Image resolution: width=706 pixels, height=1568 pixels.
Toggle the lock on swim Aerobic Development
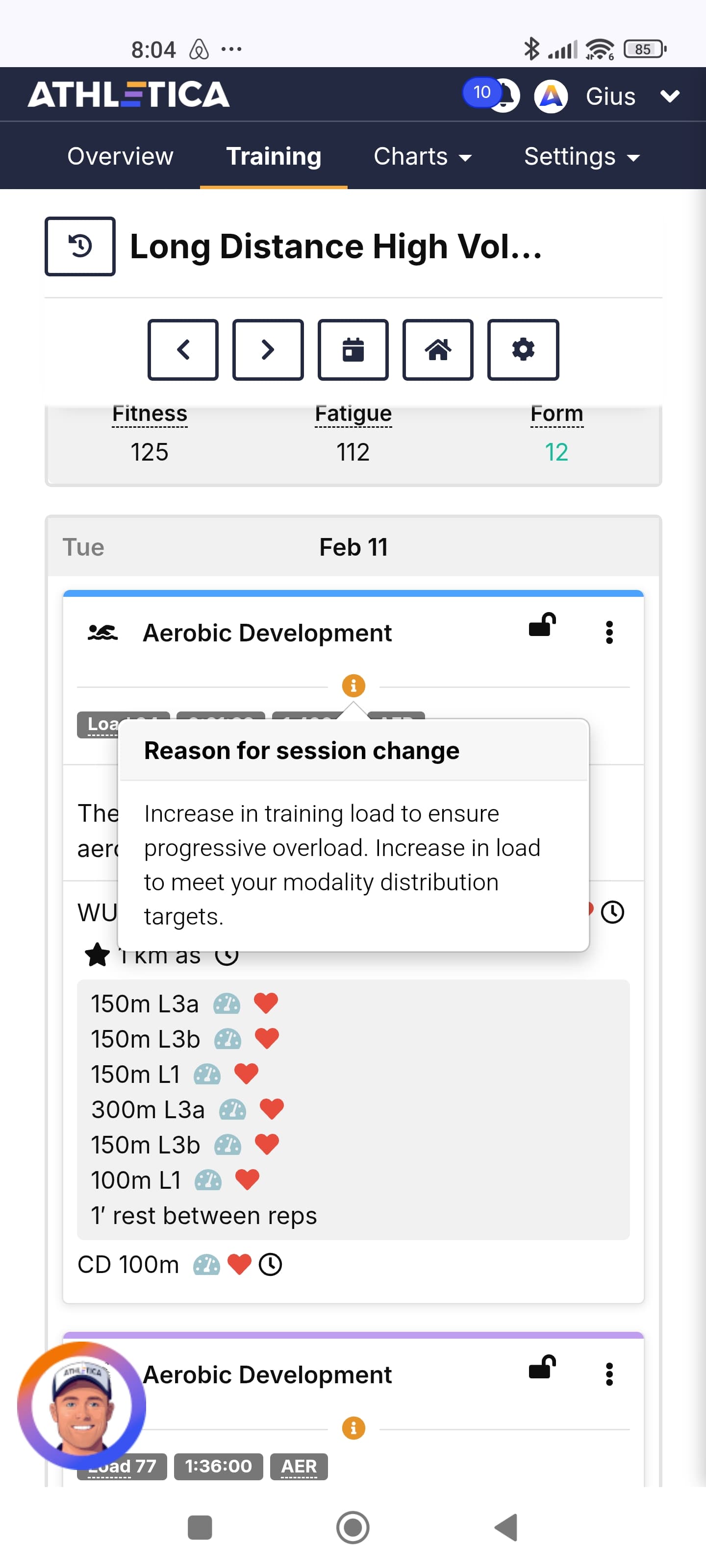coord(542,625)
